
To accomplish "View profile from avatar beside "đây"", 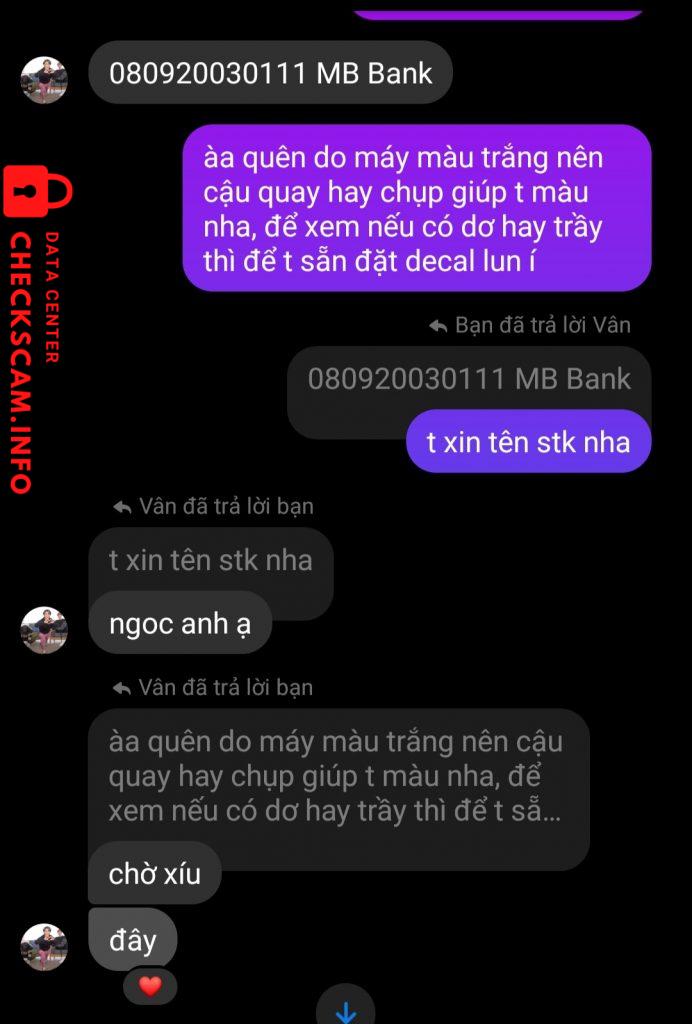I will [x=44, y=946].
